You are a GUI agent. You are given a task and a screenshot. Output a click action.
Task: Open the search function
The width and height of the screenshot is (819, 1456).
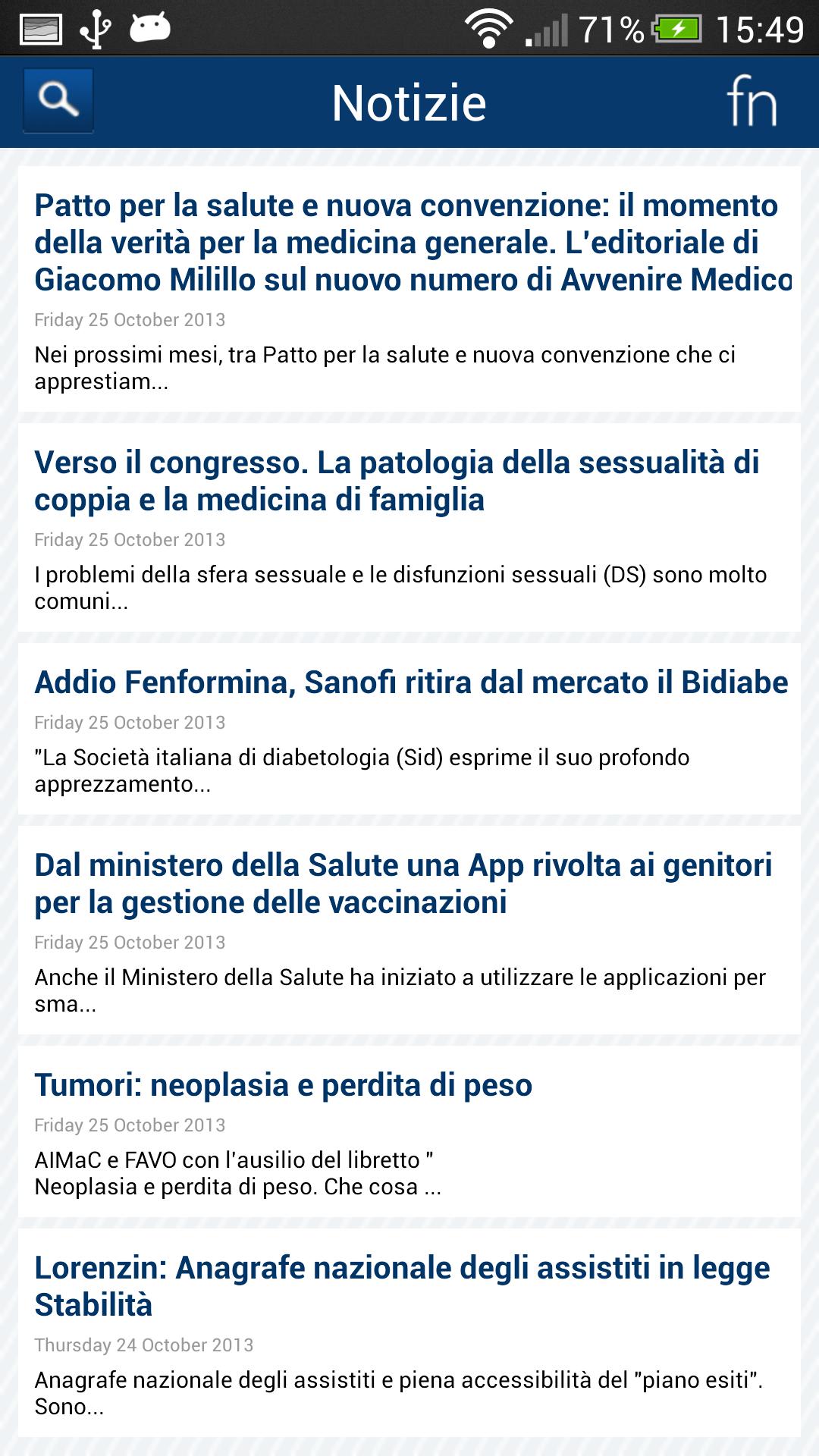pyautogui.click(x=57, y=101)
